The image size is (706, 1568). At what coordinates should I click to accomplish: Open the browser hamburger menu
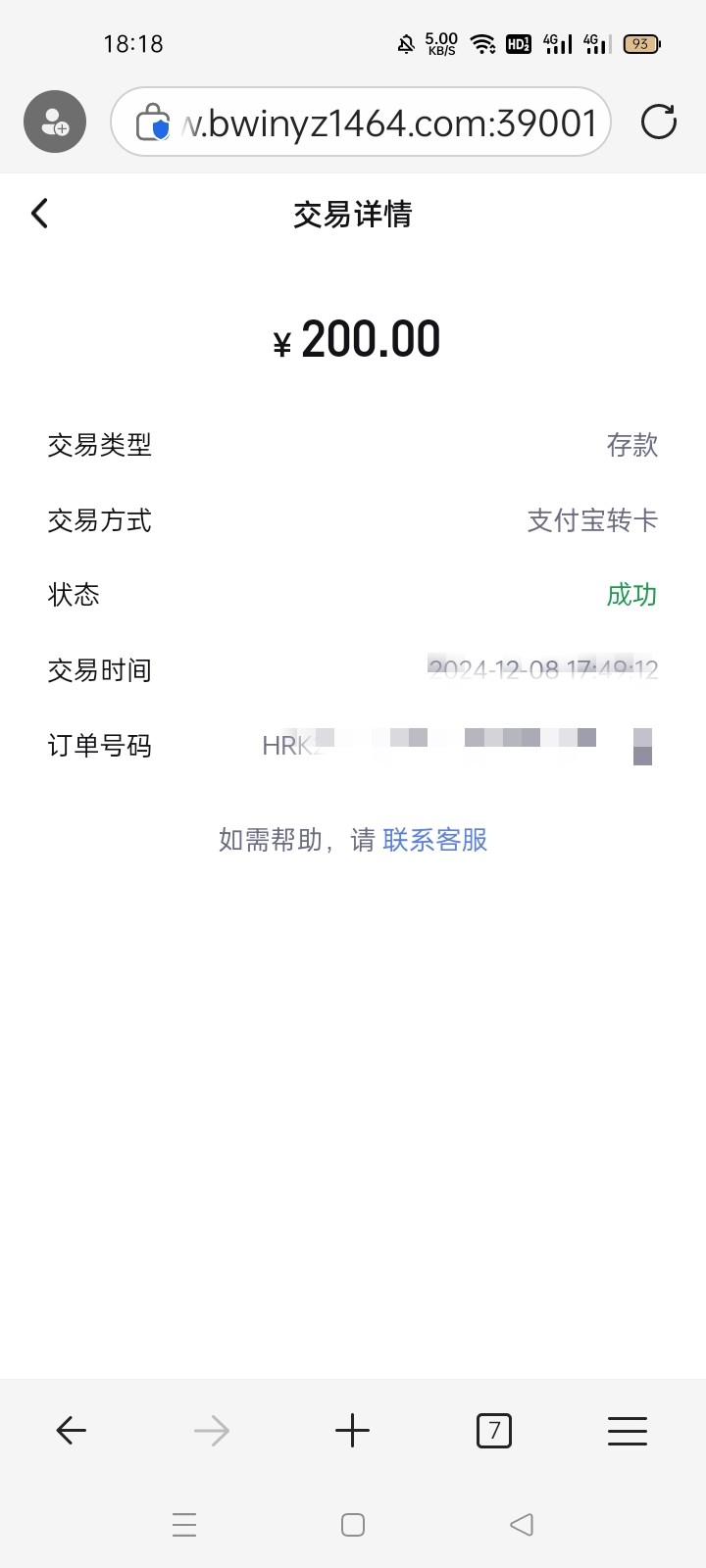[628, 1432]
